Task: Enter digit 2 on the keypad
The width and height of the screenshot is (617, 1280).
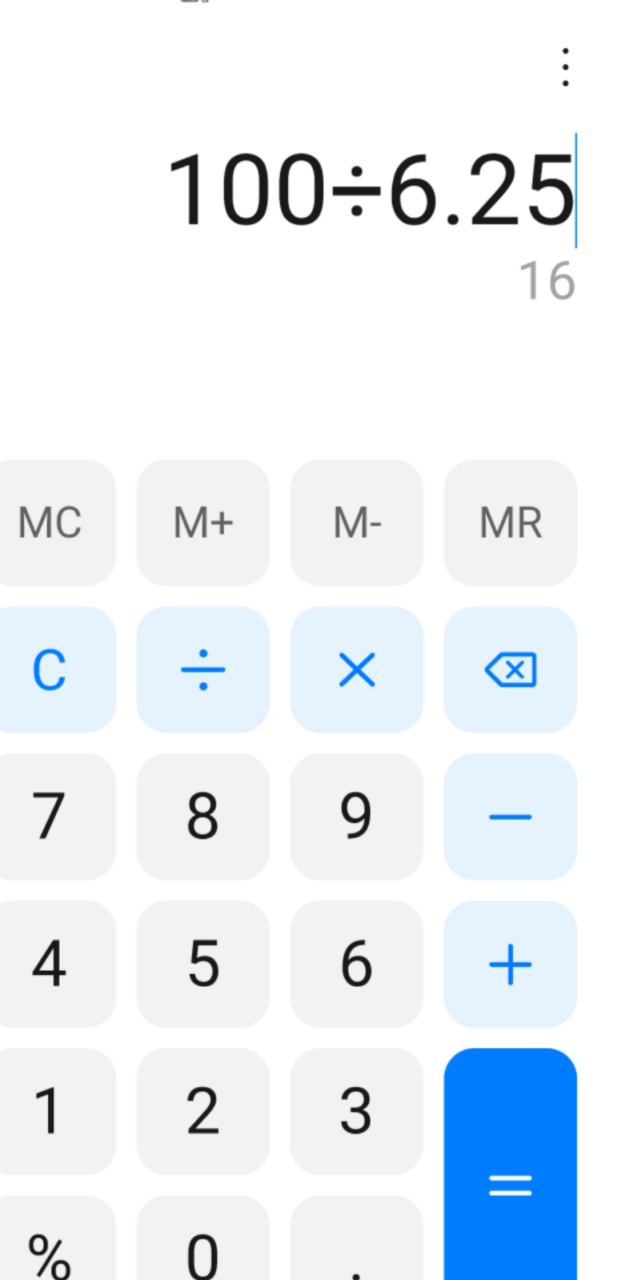Action: (x=203, y=1111)
